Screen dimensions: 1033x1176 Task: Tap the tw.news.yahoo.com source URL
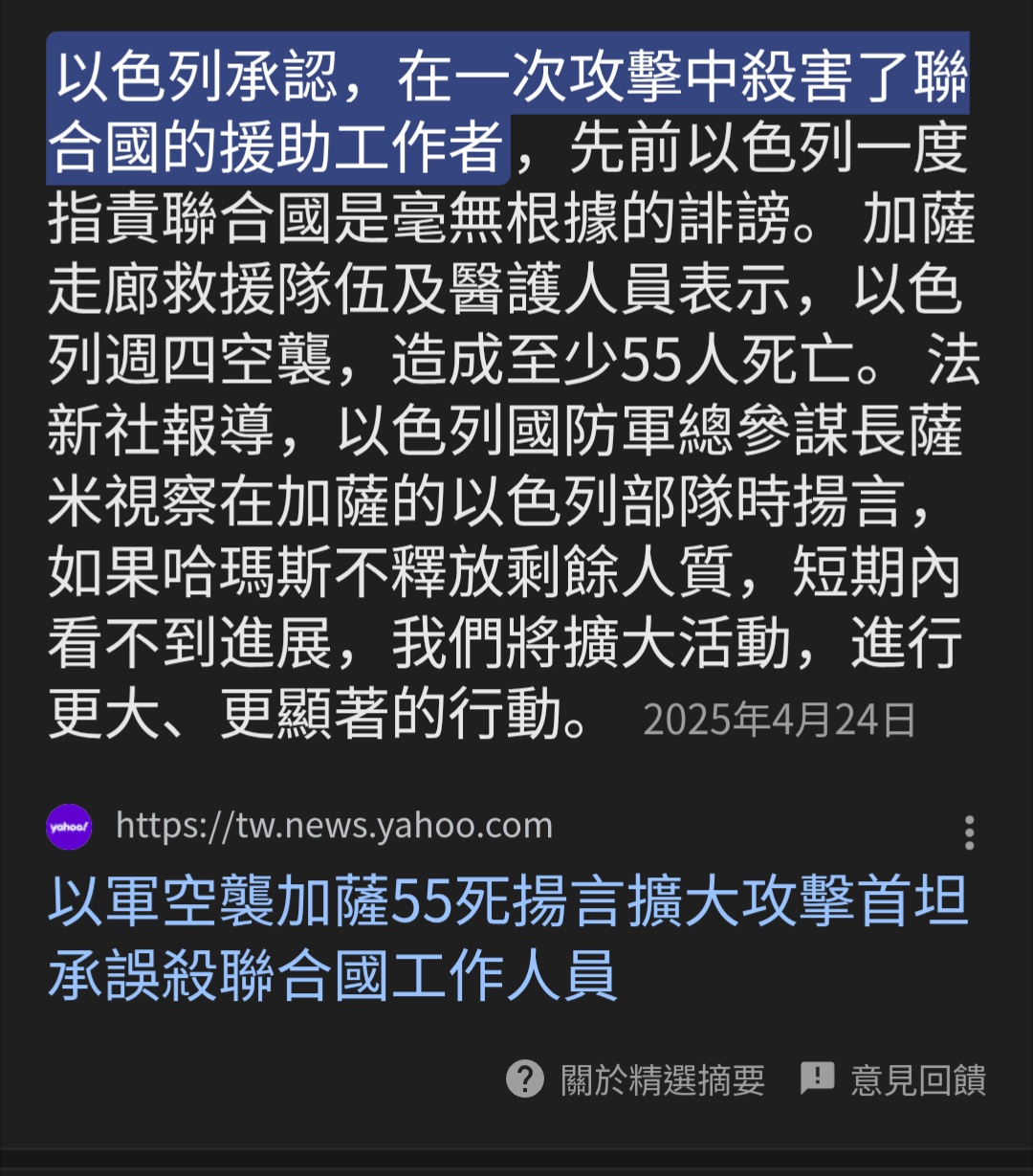pyautogui.click(x=334, y=826)
